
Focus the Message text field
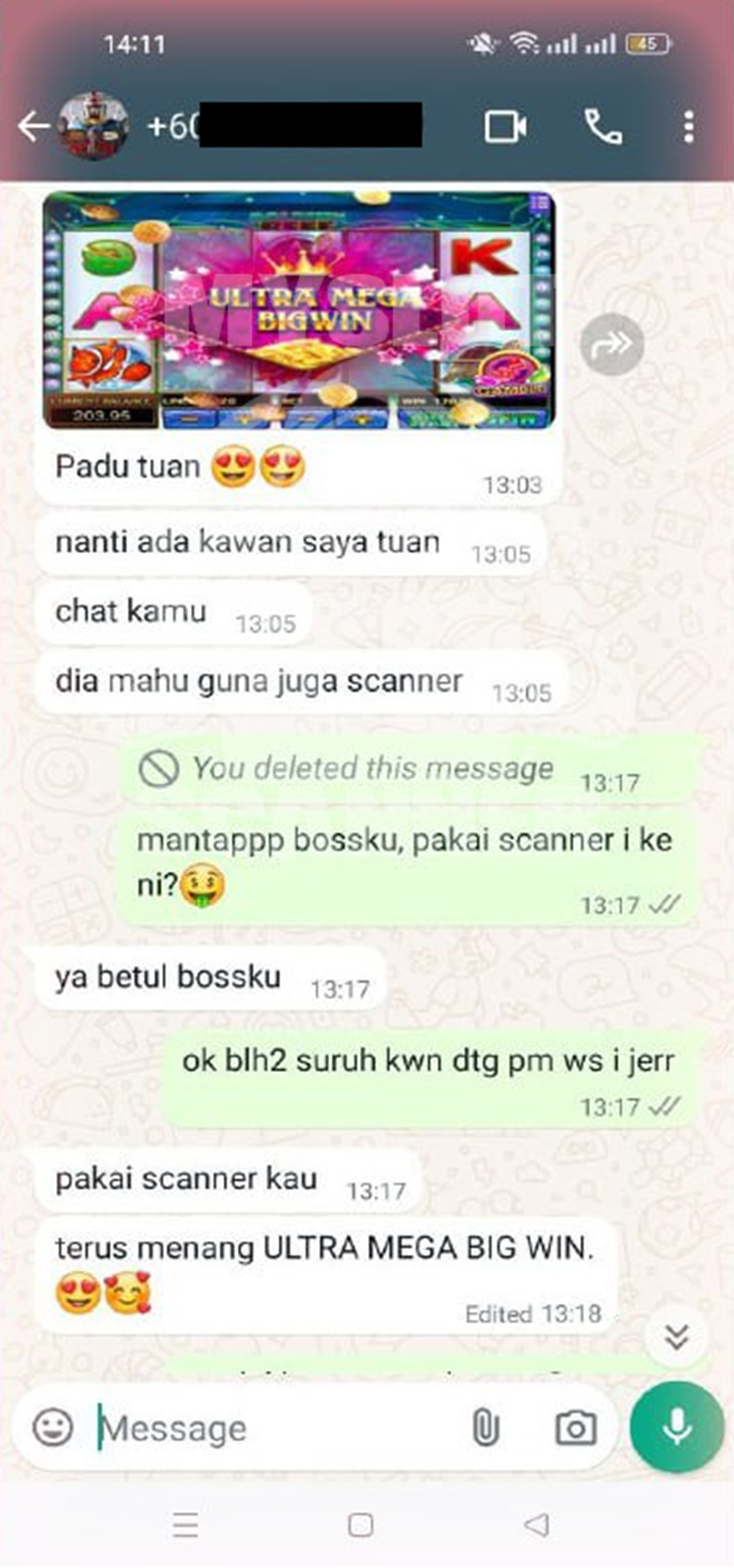coord(276,1428)
